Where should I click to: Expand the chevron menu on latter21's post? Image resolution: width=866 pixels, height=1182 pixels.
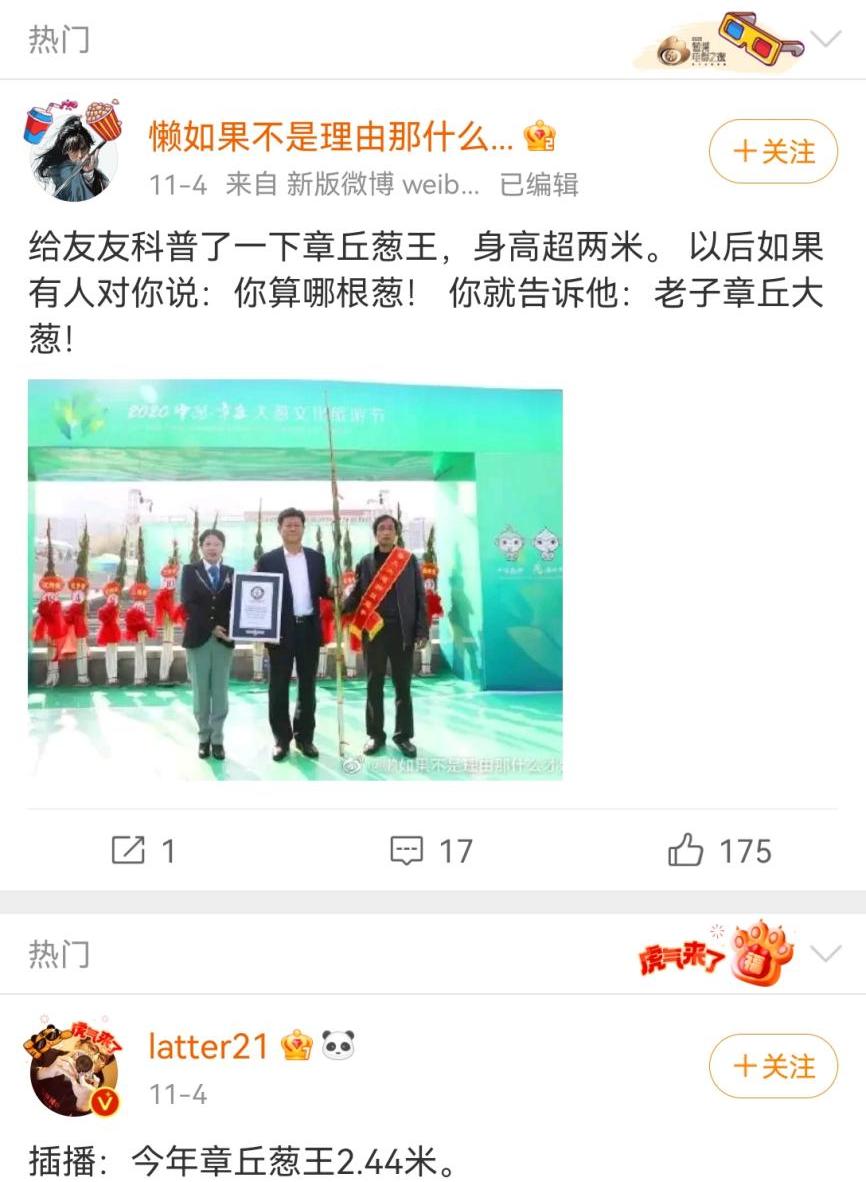click(826, 954)
